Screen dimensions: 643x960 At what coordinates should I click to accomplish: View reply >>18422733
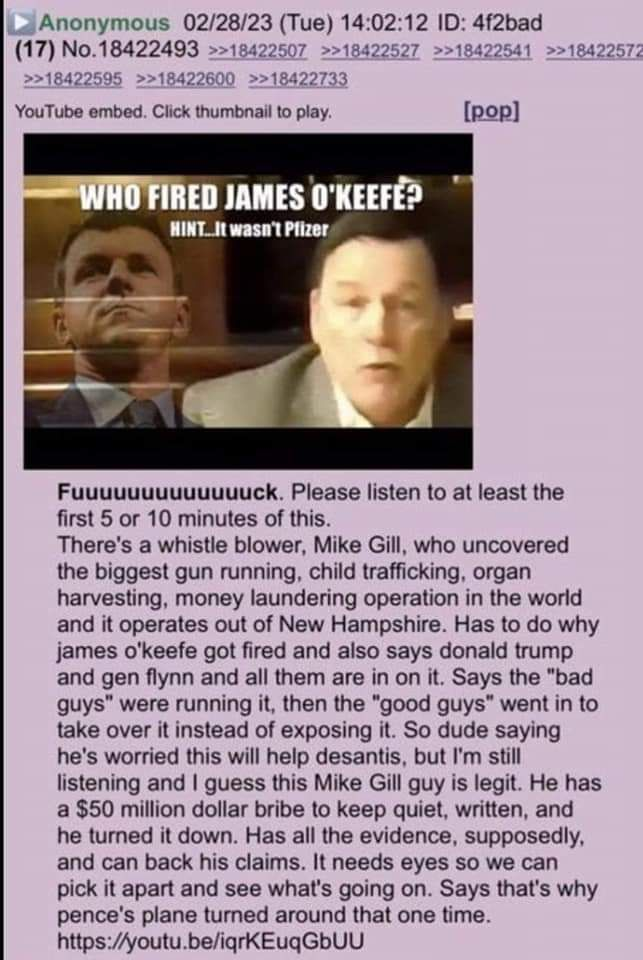coord(298,79)
